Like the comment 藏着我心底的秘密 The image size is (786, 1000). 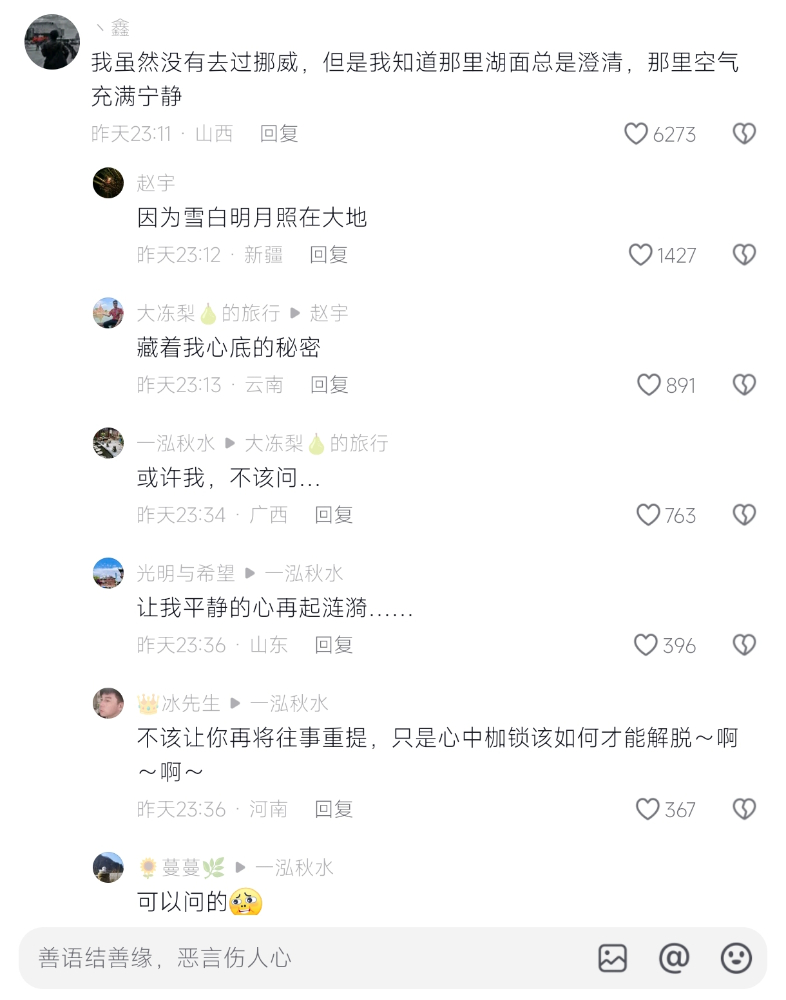click(649, 385)
